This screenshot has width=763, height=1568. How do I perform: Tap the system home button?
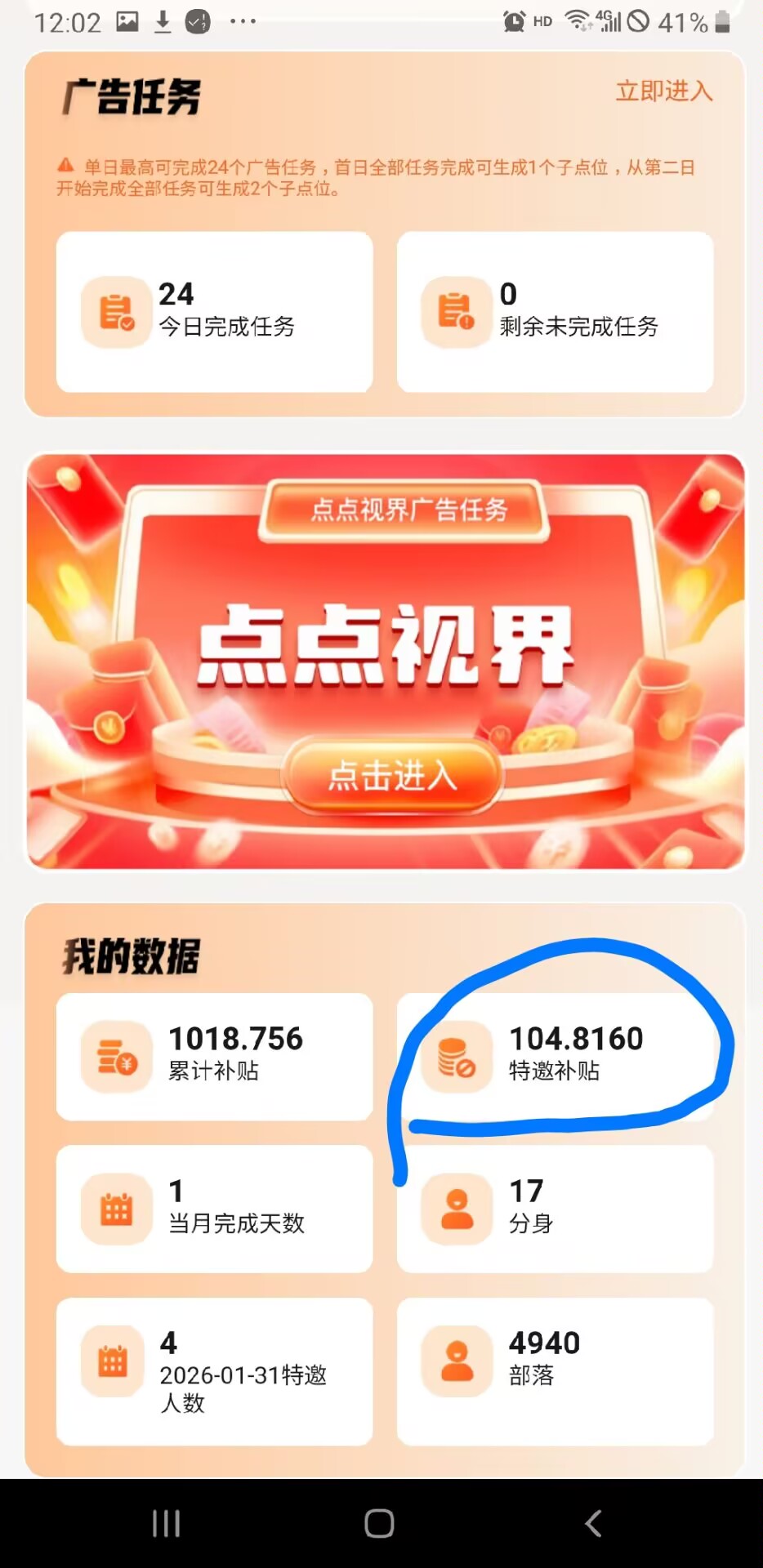pos(379,1523)
